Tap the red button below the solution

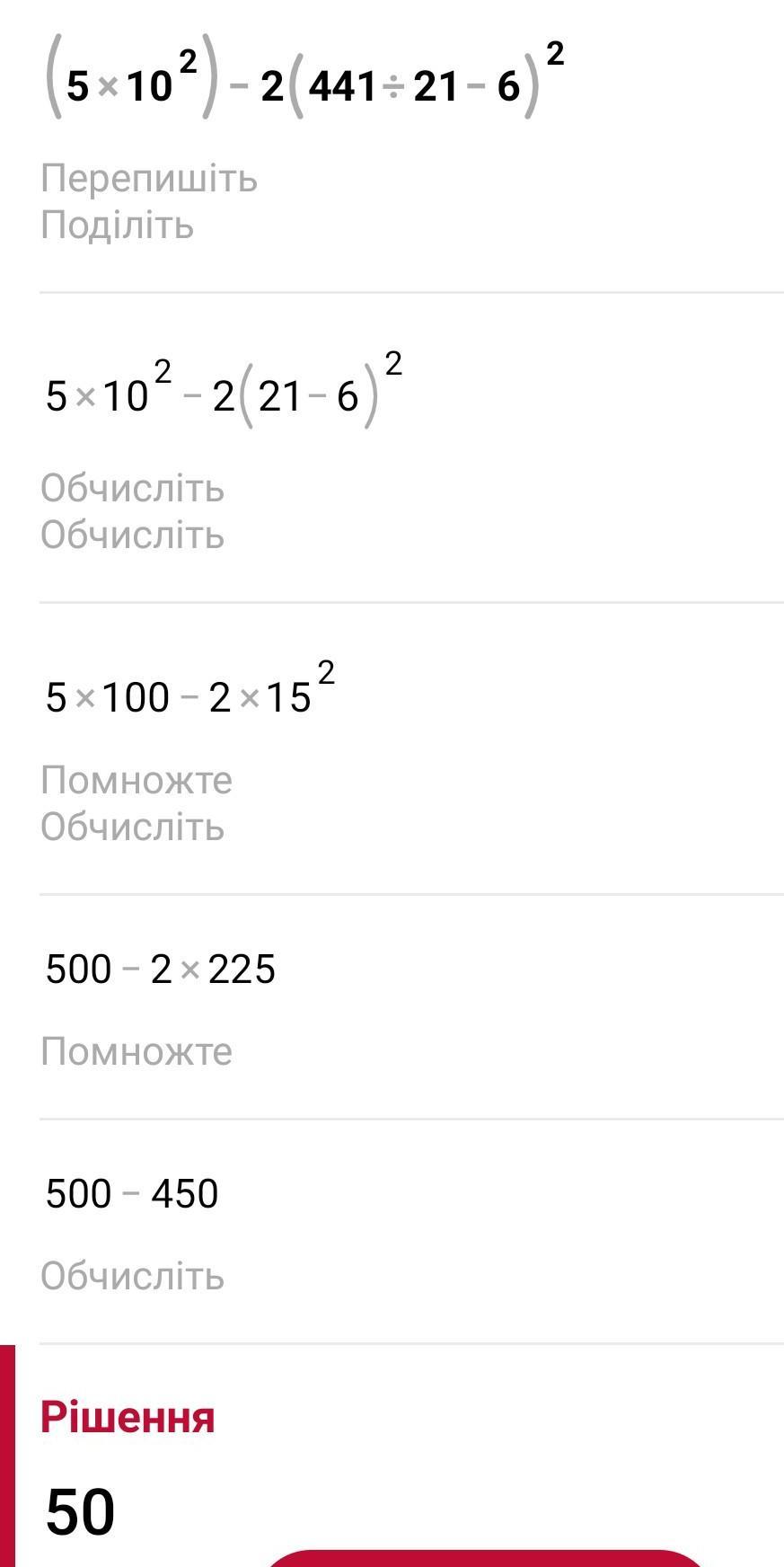coord(485,1558)
